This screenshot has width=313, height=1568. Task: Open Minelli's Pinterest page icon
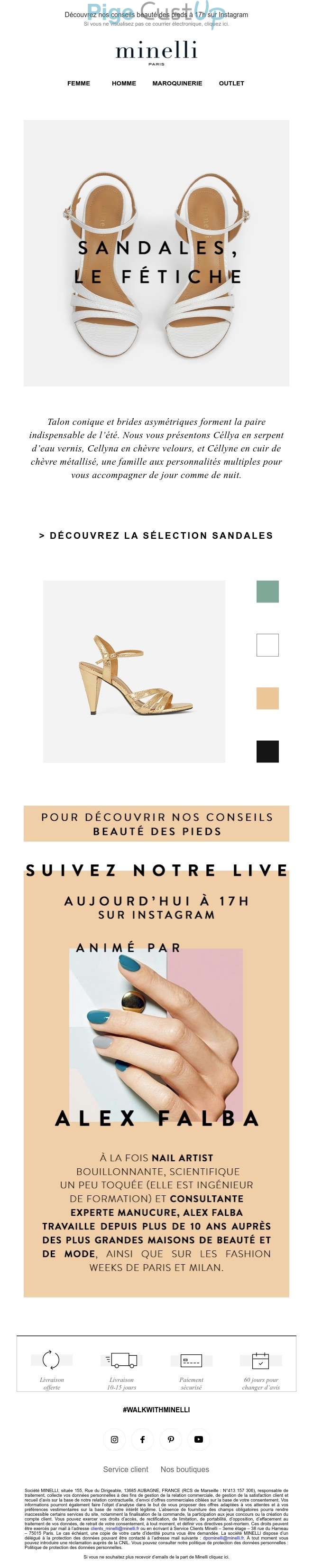171,1439
